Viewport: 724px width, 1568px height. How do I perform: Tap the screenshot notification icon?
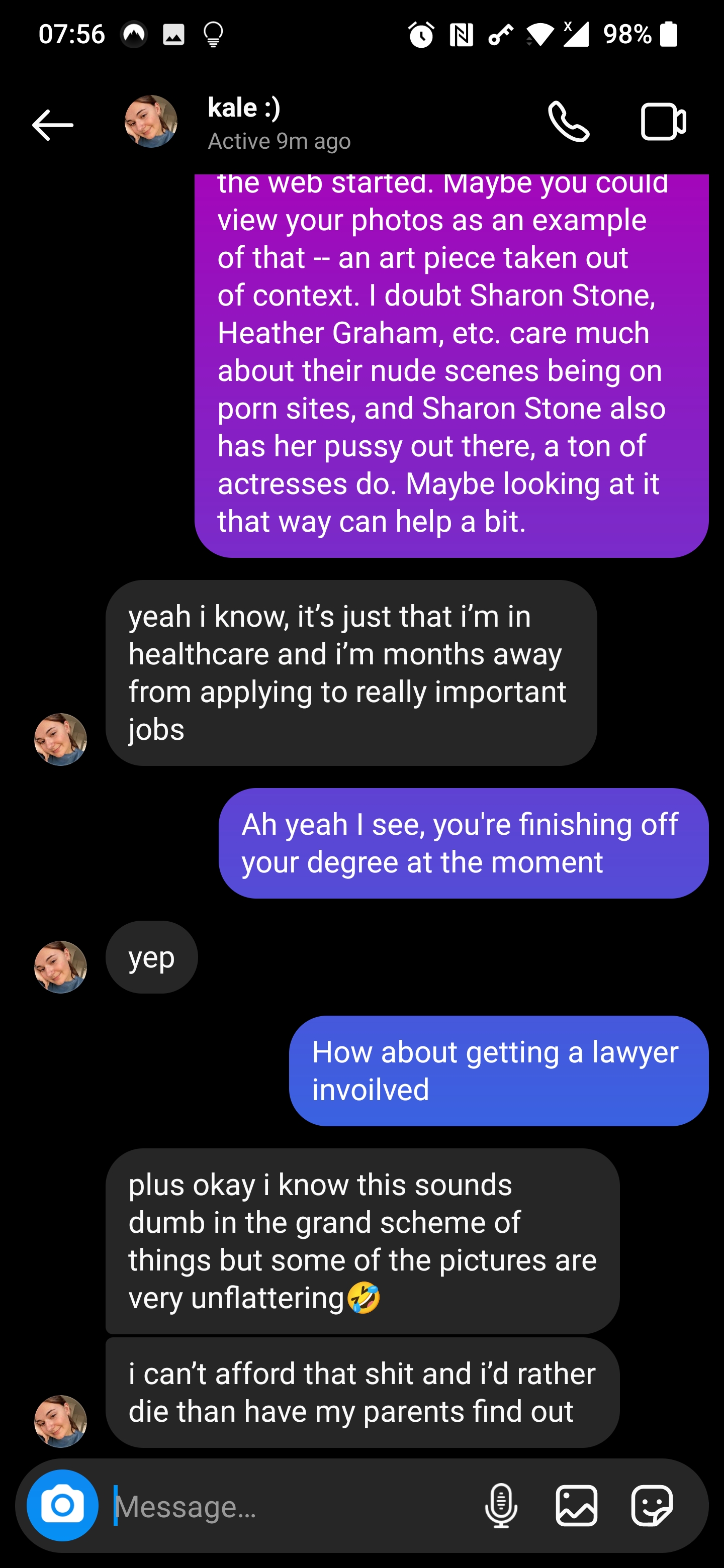coord(174,35)
